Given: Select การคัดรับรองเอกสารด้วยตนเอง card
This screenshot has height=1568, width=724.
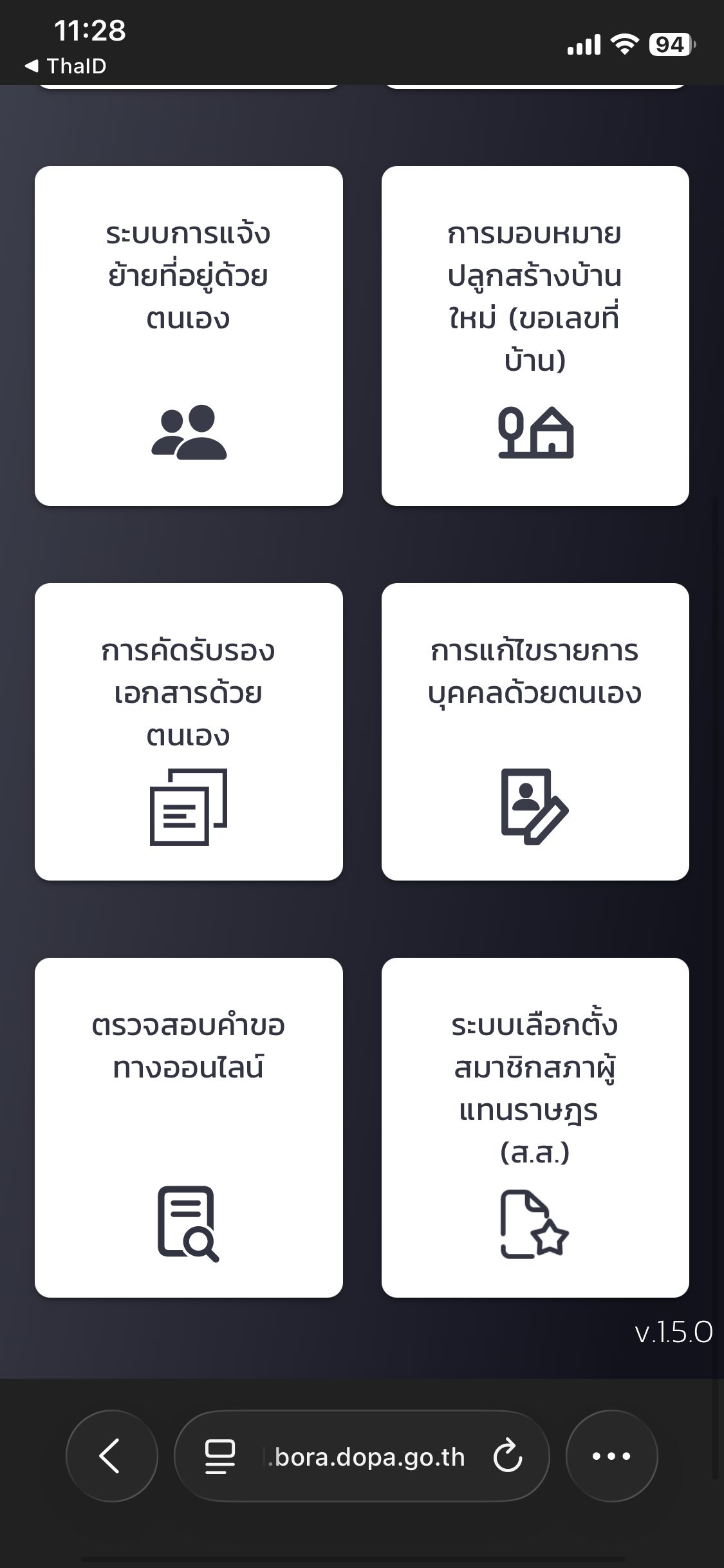Looking at the screenshot, I should tap(189, 731).
